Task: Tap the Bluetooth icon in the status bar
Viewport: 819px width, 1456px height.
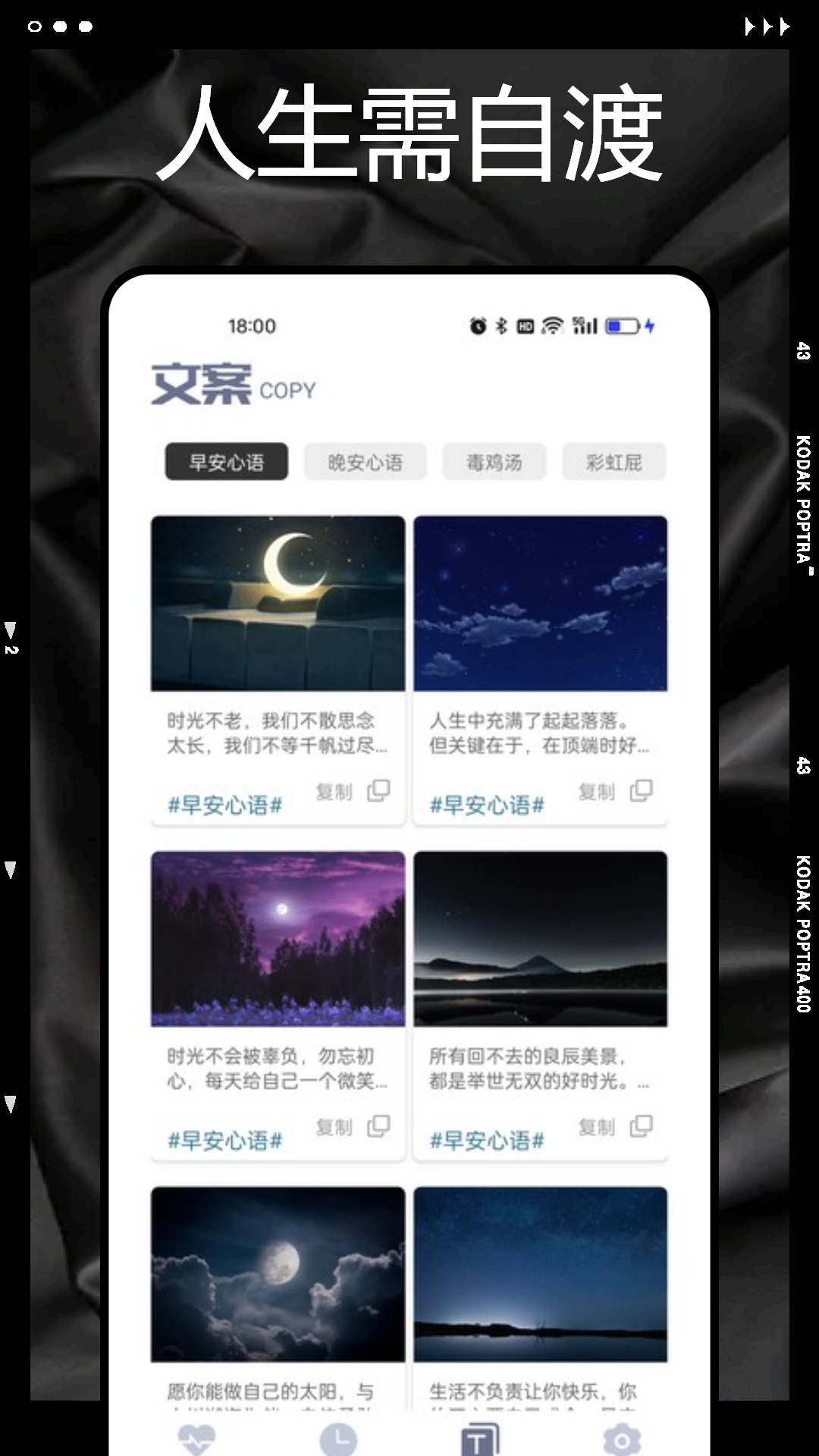Action: click(x=501, y=325)
